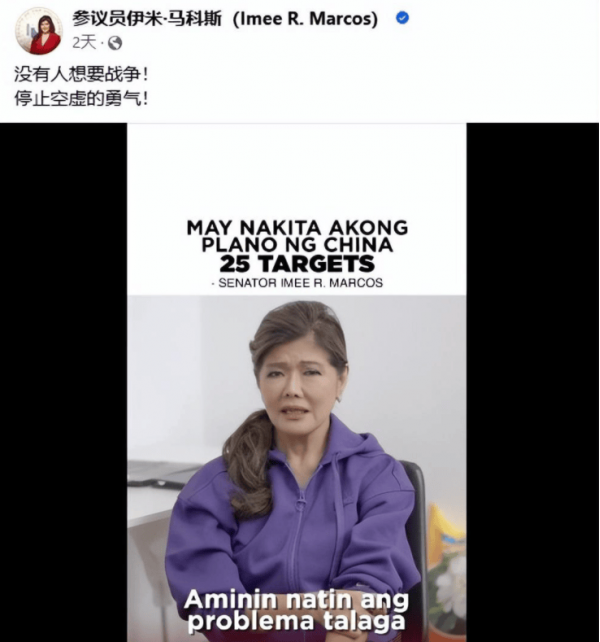
Task: Open the Imee R. Marcos page name link
Action: (x=225, y=19)
